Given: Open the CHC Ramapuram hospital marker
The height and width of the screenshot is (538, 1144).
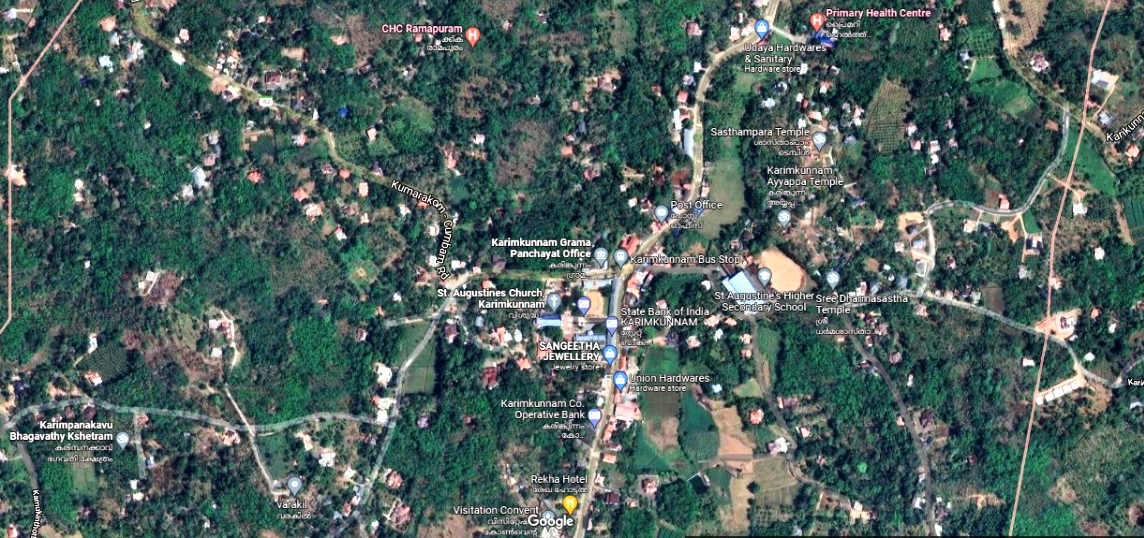Looking at the screenshot, I should click(x=473, y=35).
